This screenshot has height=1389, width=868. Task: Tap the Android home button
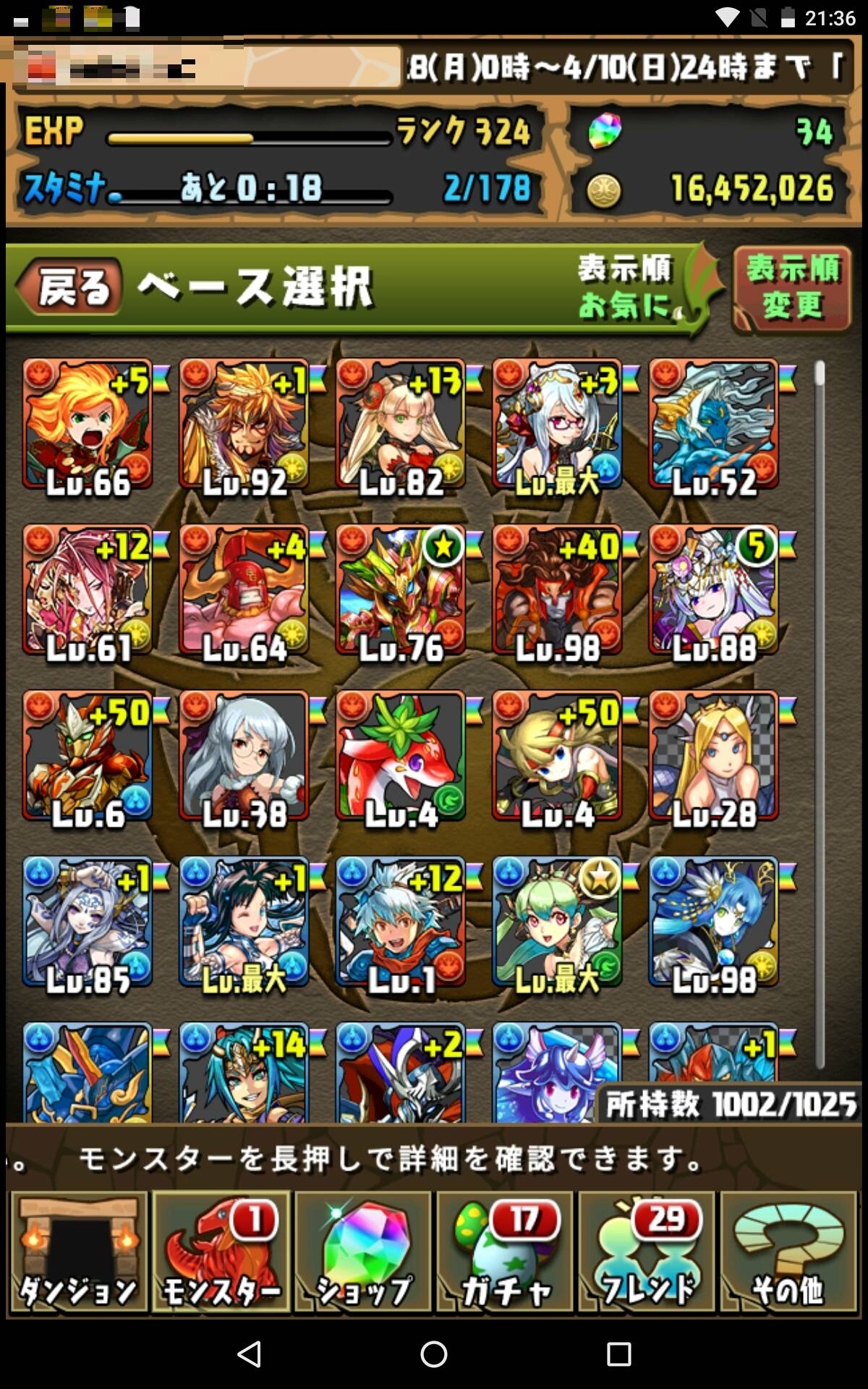click(434, 1354)
